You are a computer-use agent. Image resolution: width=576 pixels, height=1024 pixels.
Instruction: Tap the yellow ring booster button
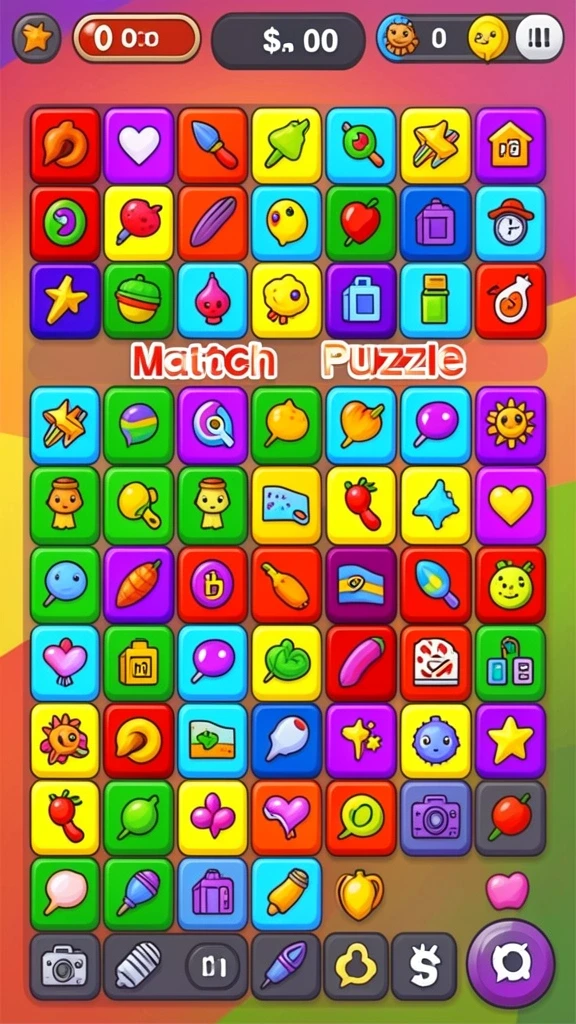[x=356, y=966]
